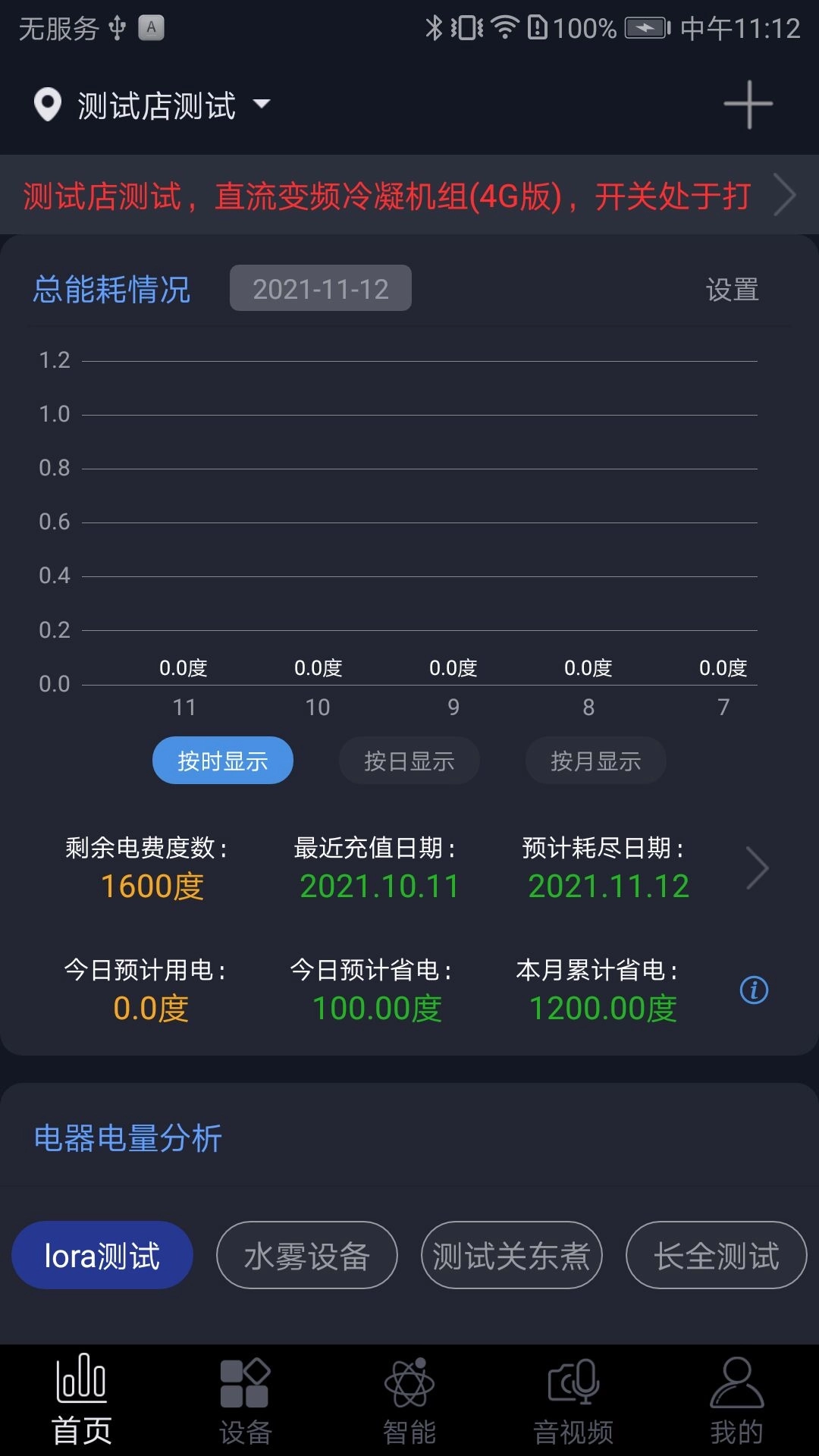The width and height of the screenshot is (819, 1456).
Task: Tap the location pin icon beside 测试店测试
Action: coord(48,105)
